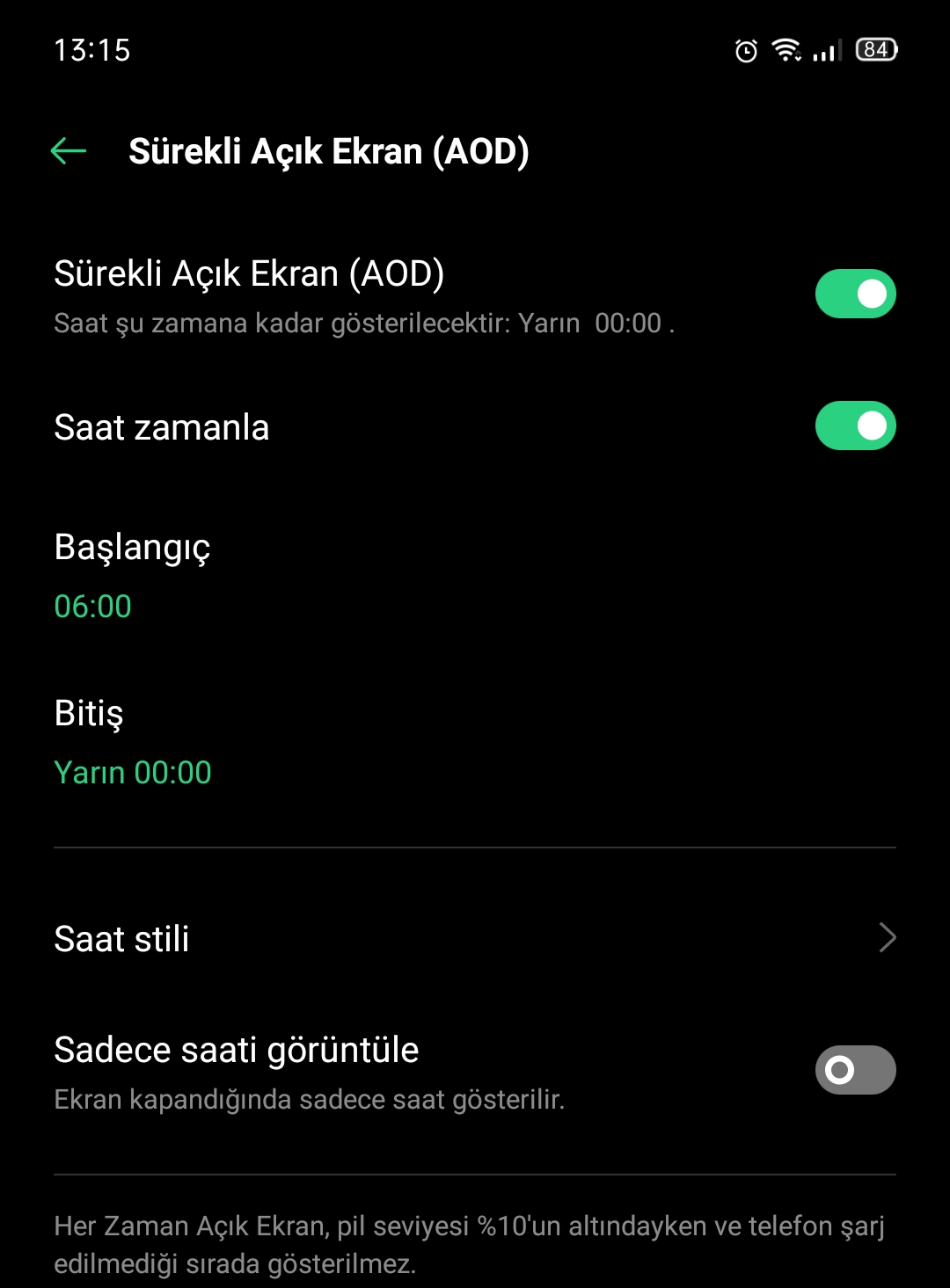950x1288 pixels.
Task: Turn off Sürekli Açık Ekran (AOD) switch
Action: [855, 294]
